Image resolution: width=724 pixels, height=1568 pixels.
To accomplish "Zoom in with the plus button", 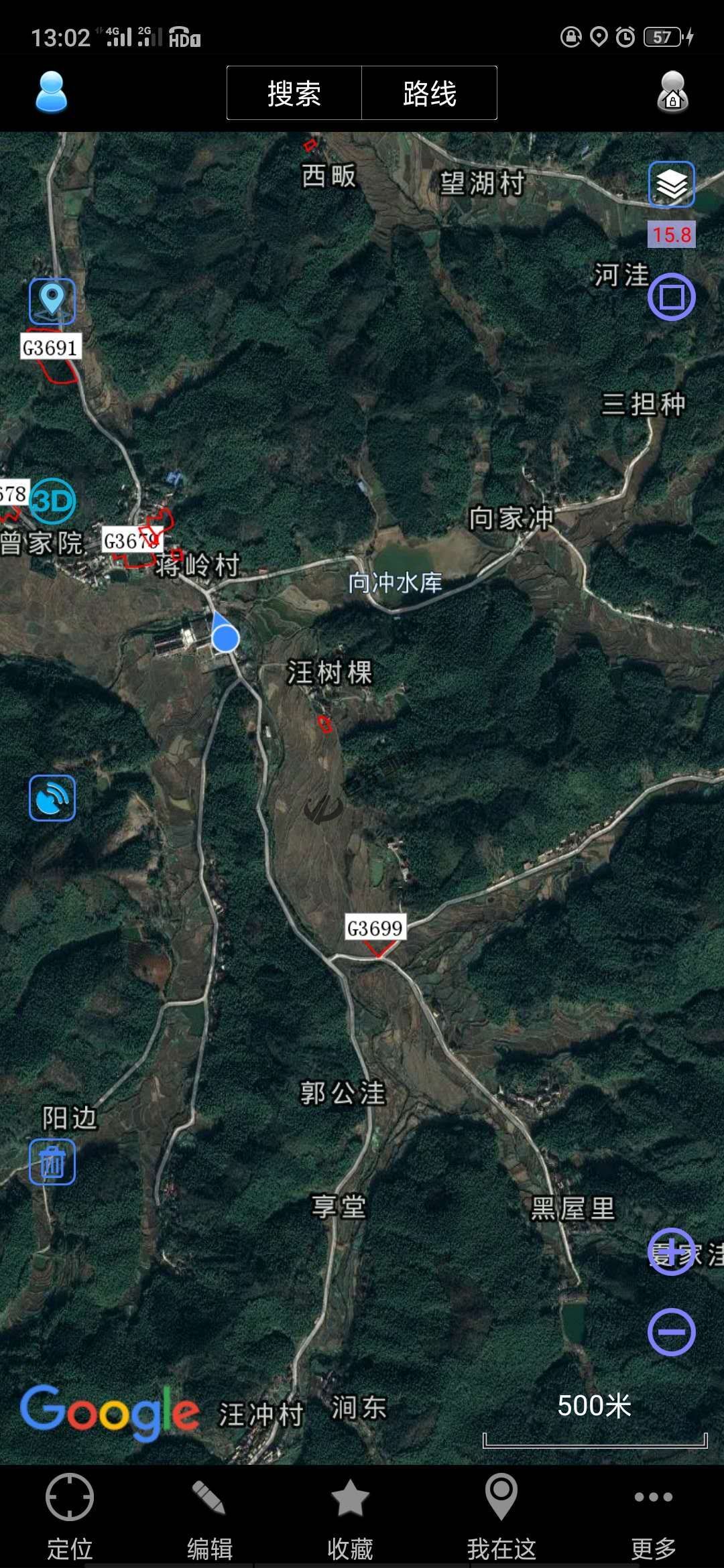I will pyautogui.click(x=671, y=1251).
